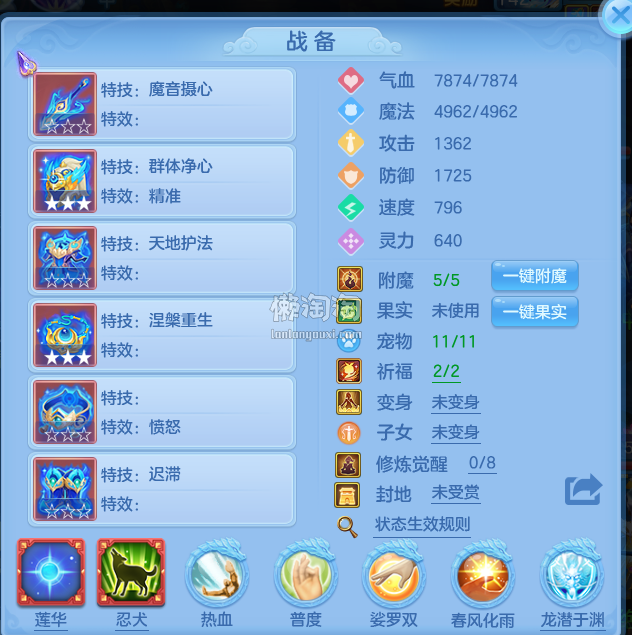Open the 普度 skill icon
This screenshot has width=632, height=635.
305,573
